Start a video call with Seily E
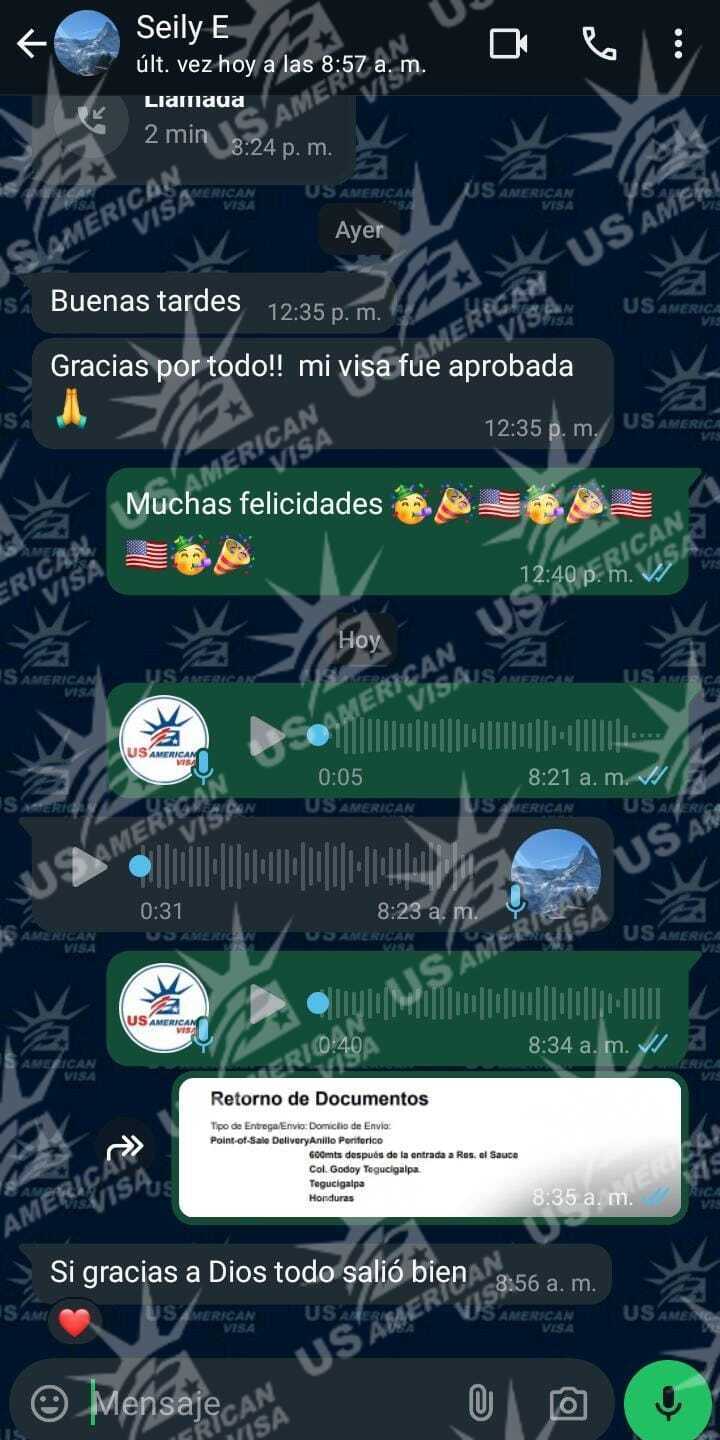The height and width of the screenshot is (1440, 720). [x=508, y=44]
